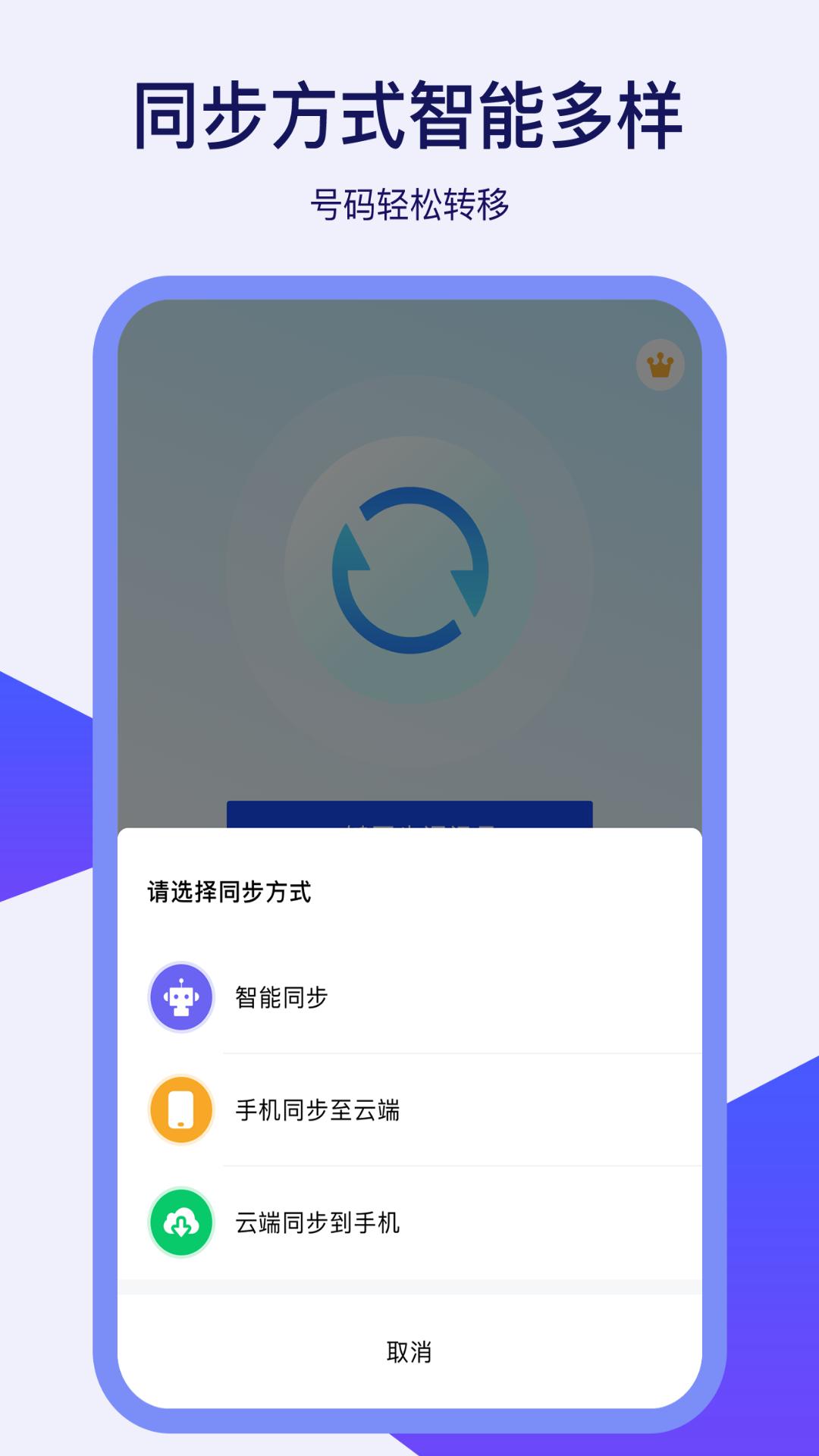
Task: Tap the purple robot avatar in the sync list
Action: pos(180,996)
